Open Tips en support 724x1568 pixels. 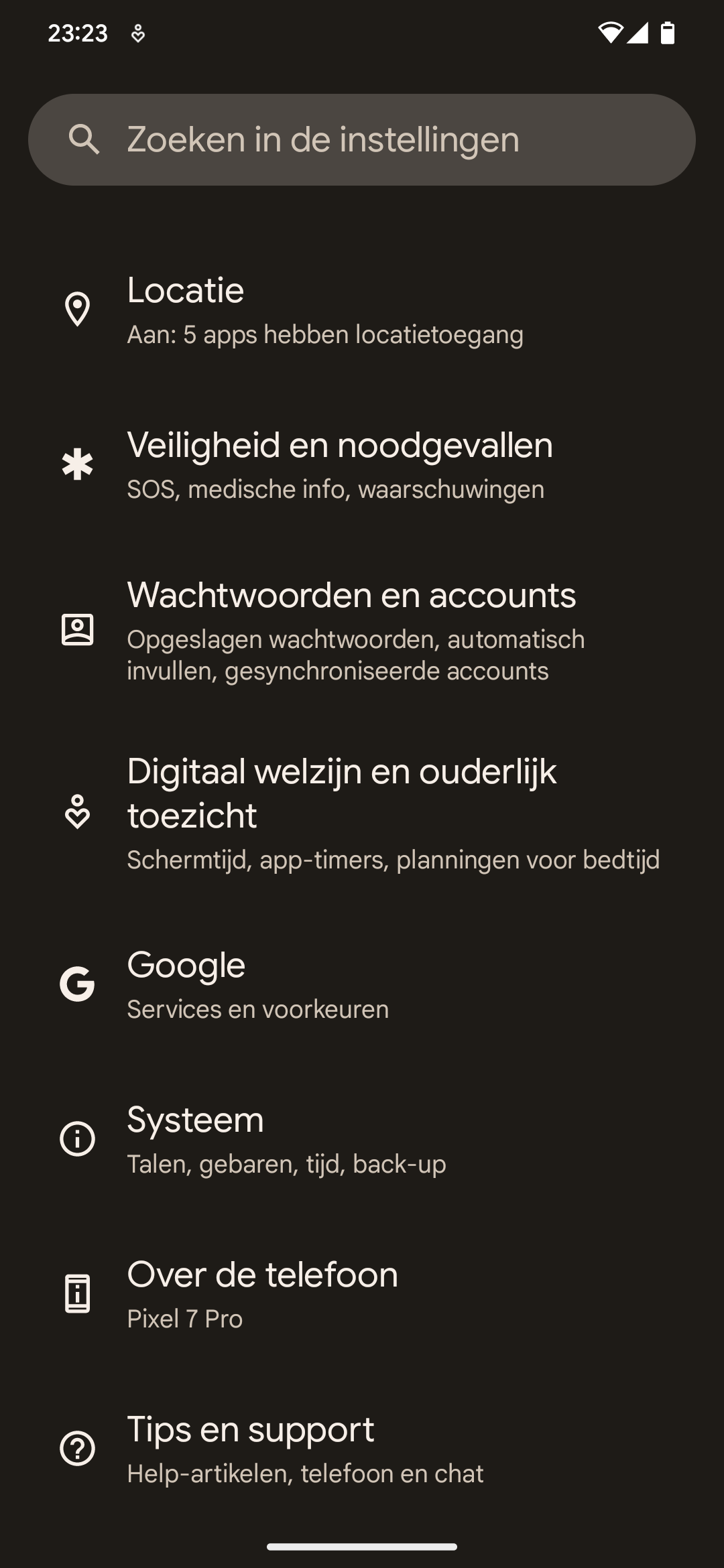(x=362, y=1449)
